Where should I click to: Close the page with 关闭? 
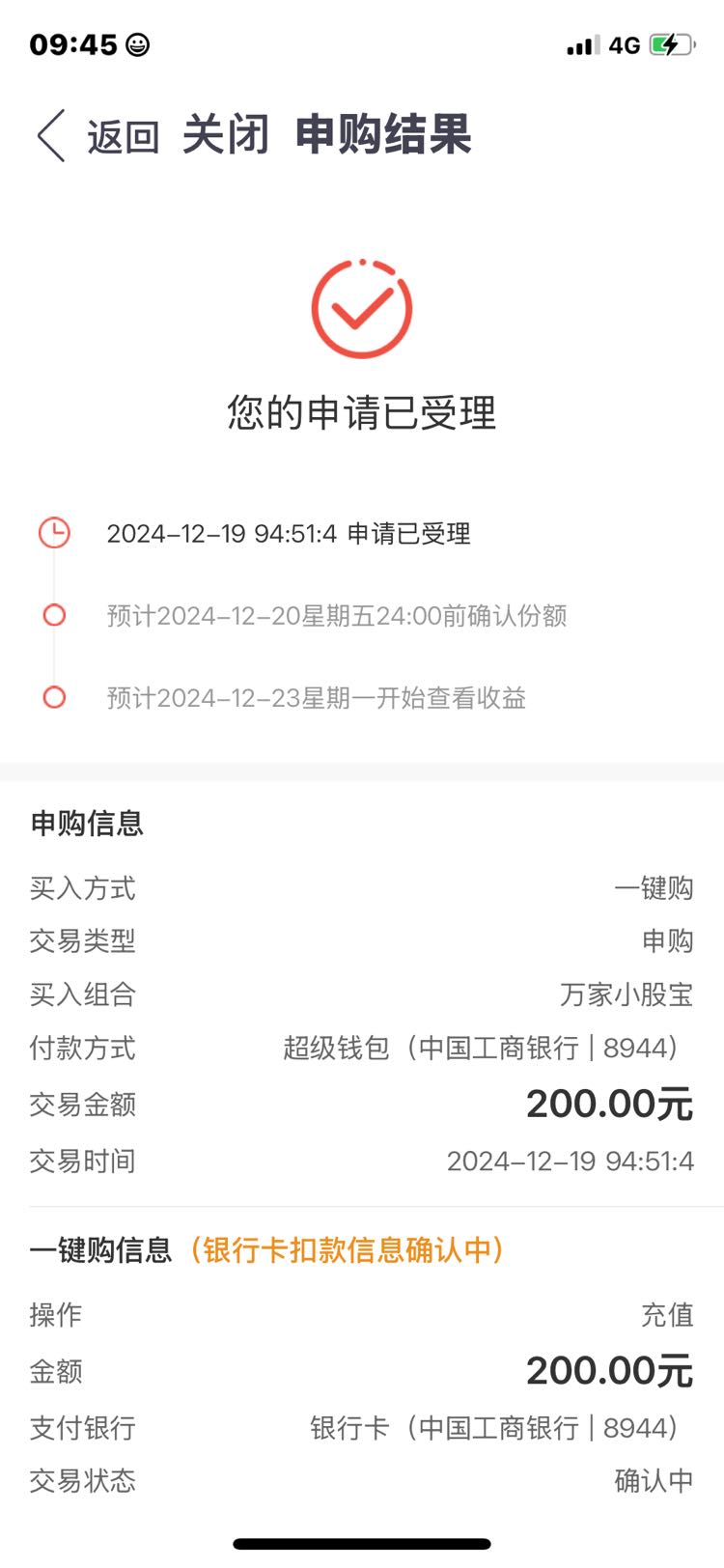click(226, 135)
